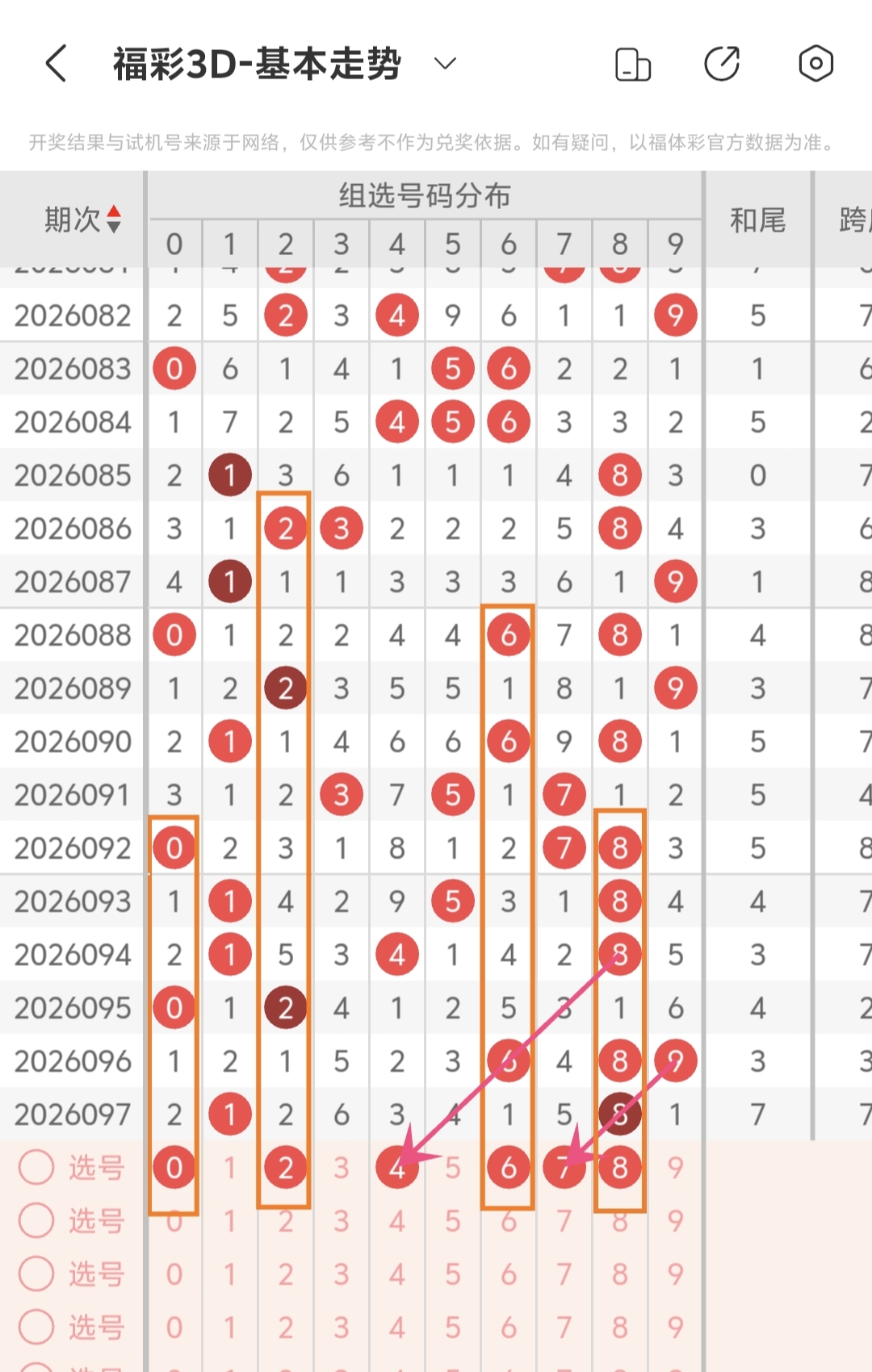Deselect picked number 0 in the 选号 row

(174, 1168)
